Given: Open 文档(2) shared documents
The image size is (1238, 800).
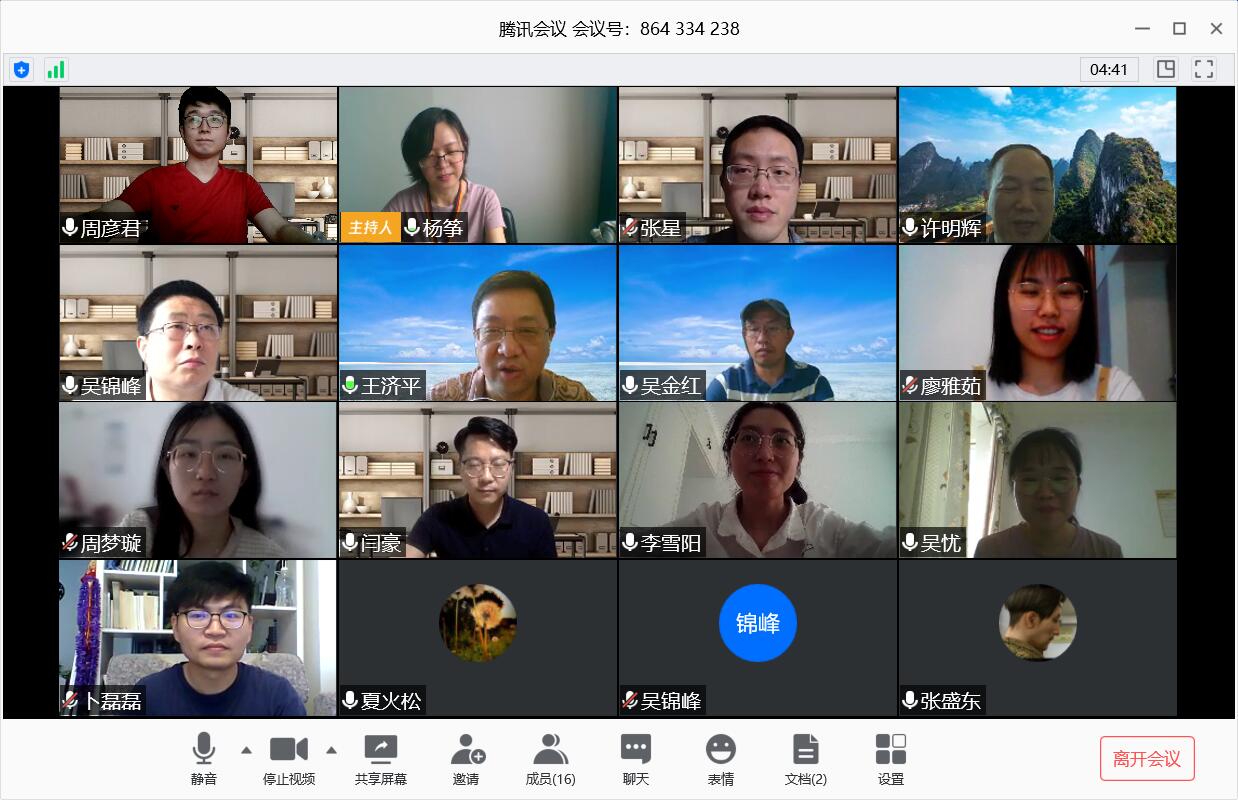Looking at the screenshot, I should point(805,758).
